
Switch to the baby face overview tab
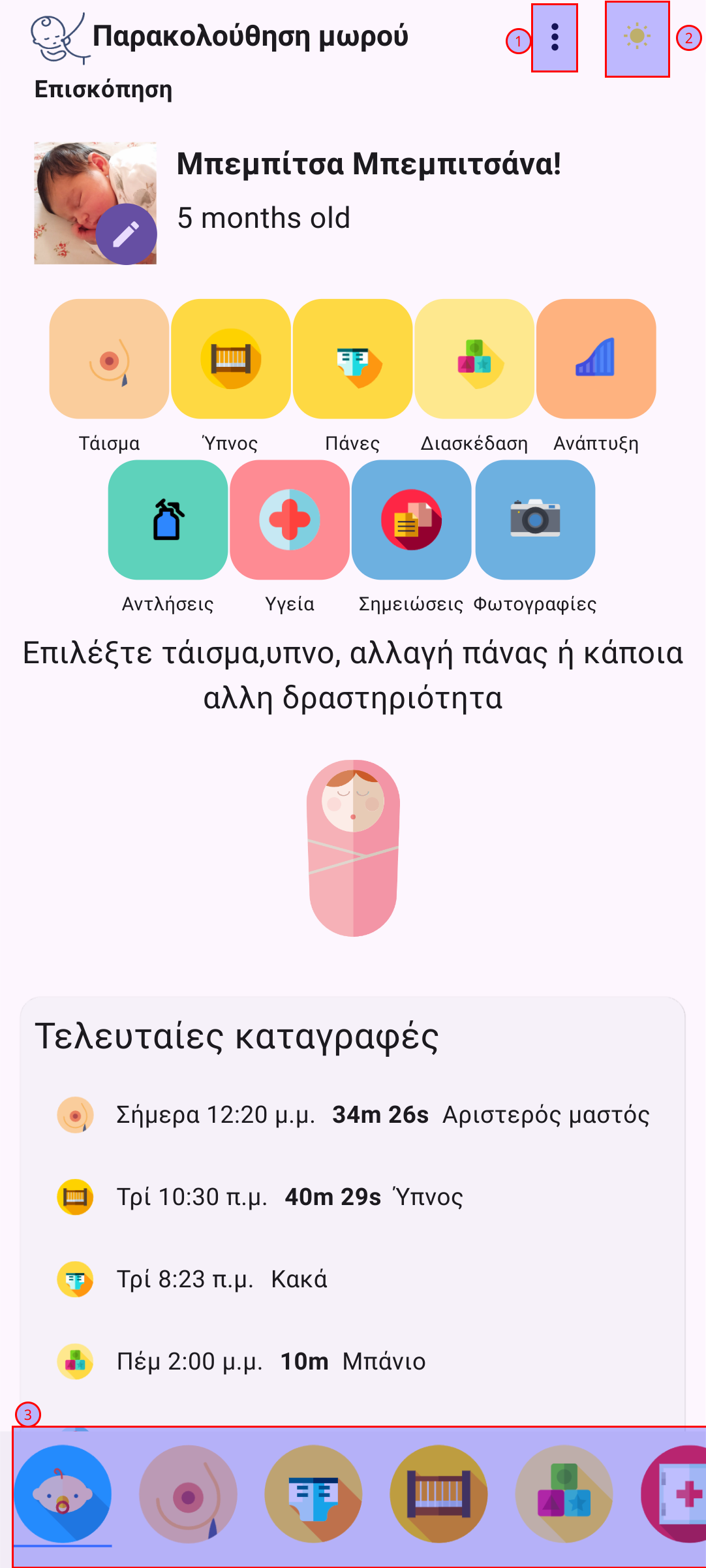[x=63, y=1494]
